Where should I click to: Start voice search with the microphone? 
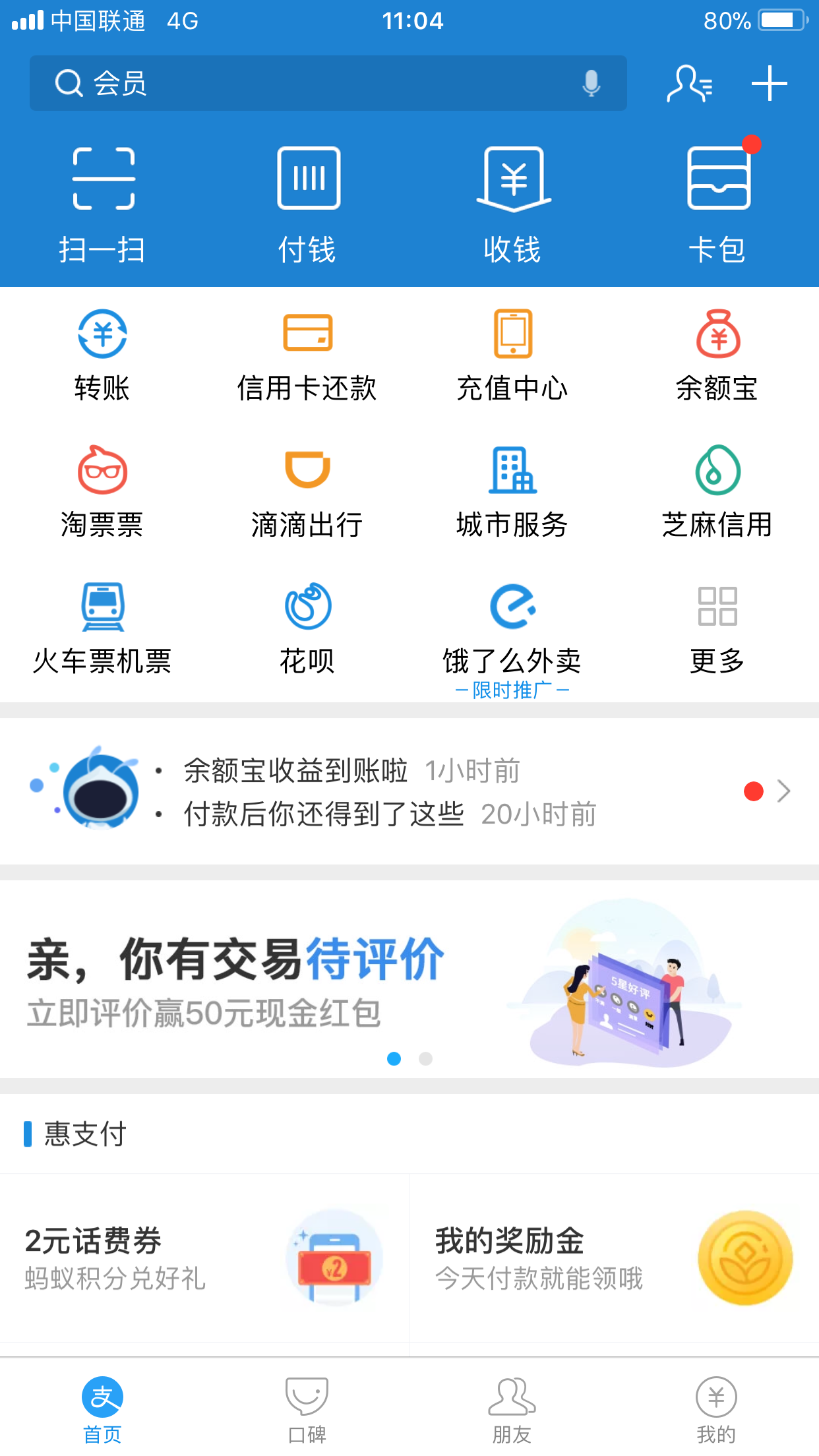pyautogui.click(x=591, y=84)
